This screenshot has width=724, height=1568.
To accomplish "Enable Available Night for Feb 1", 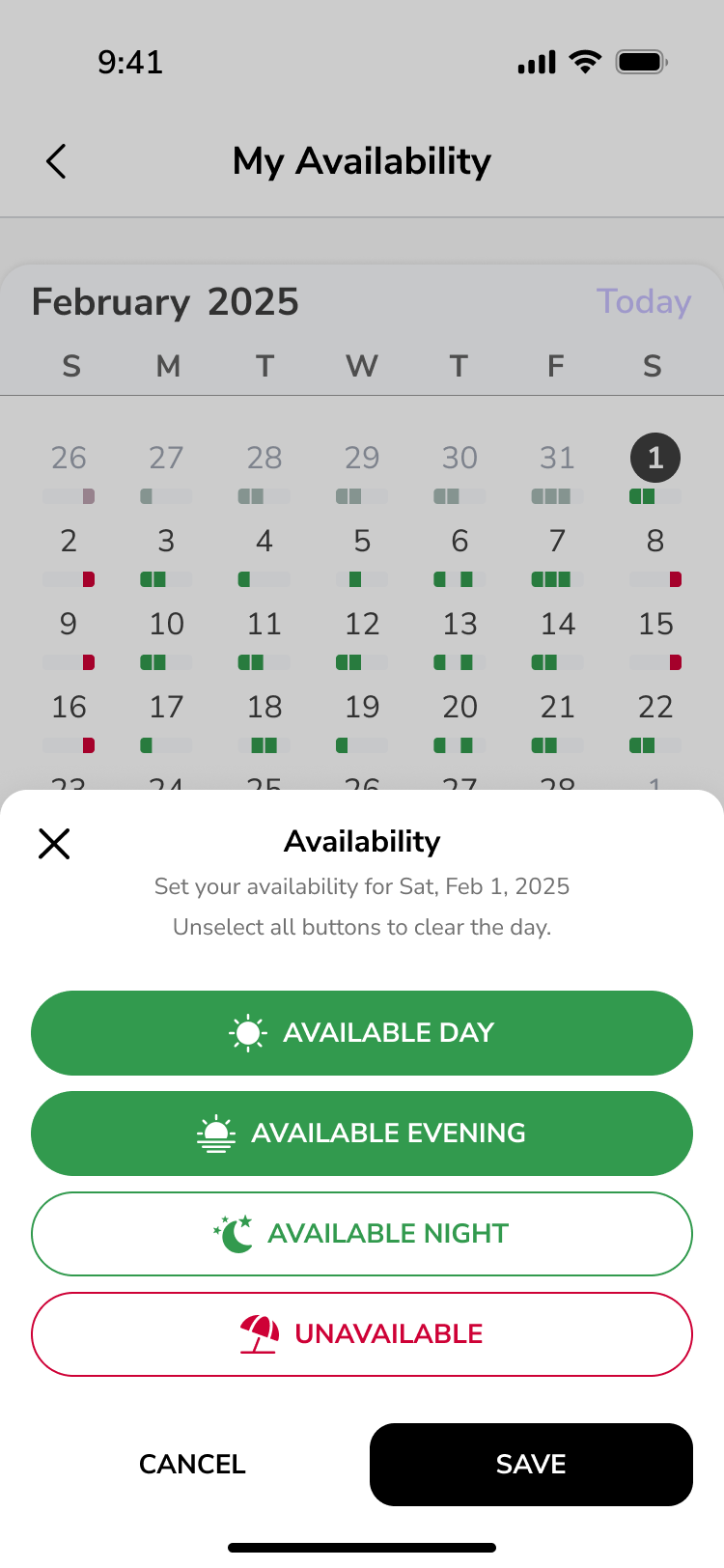I will click(x=362, y=1233).
